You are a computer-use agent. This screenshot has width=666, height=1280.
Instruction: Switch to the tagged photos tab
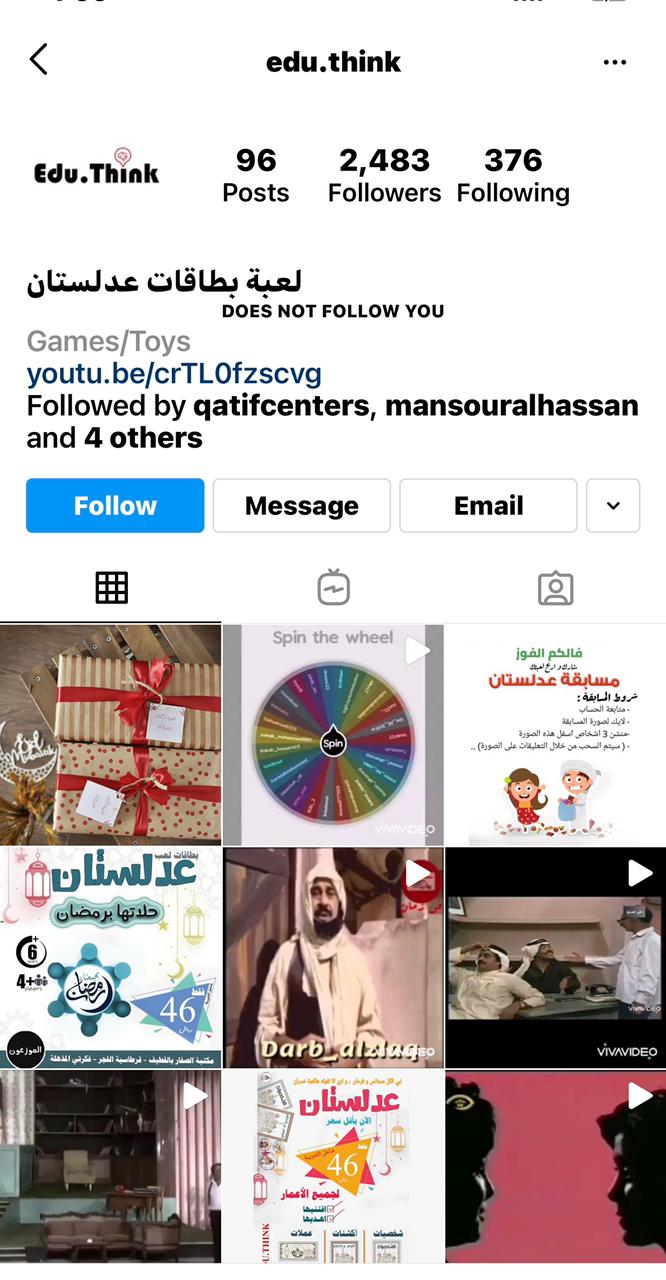coord(555,588)
